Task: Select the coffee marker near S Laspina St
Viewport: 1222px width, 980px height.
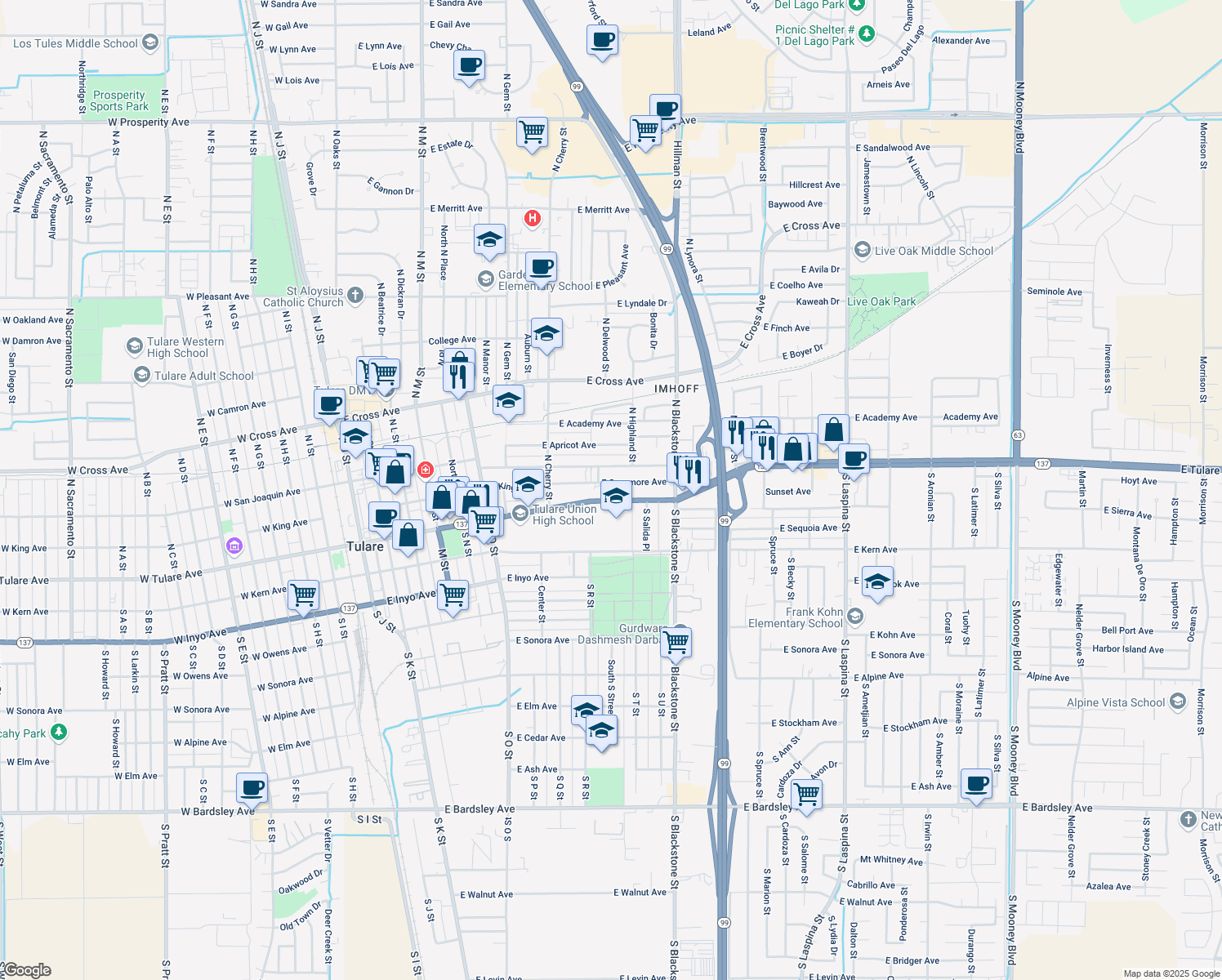Action: [854, 458]
